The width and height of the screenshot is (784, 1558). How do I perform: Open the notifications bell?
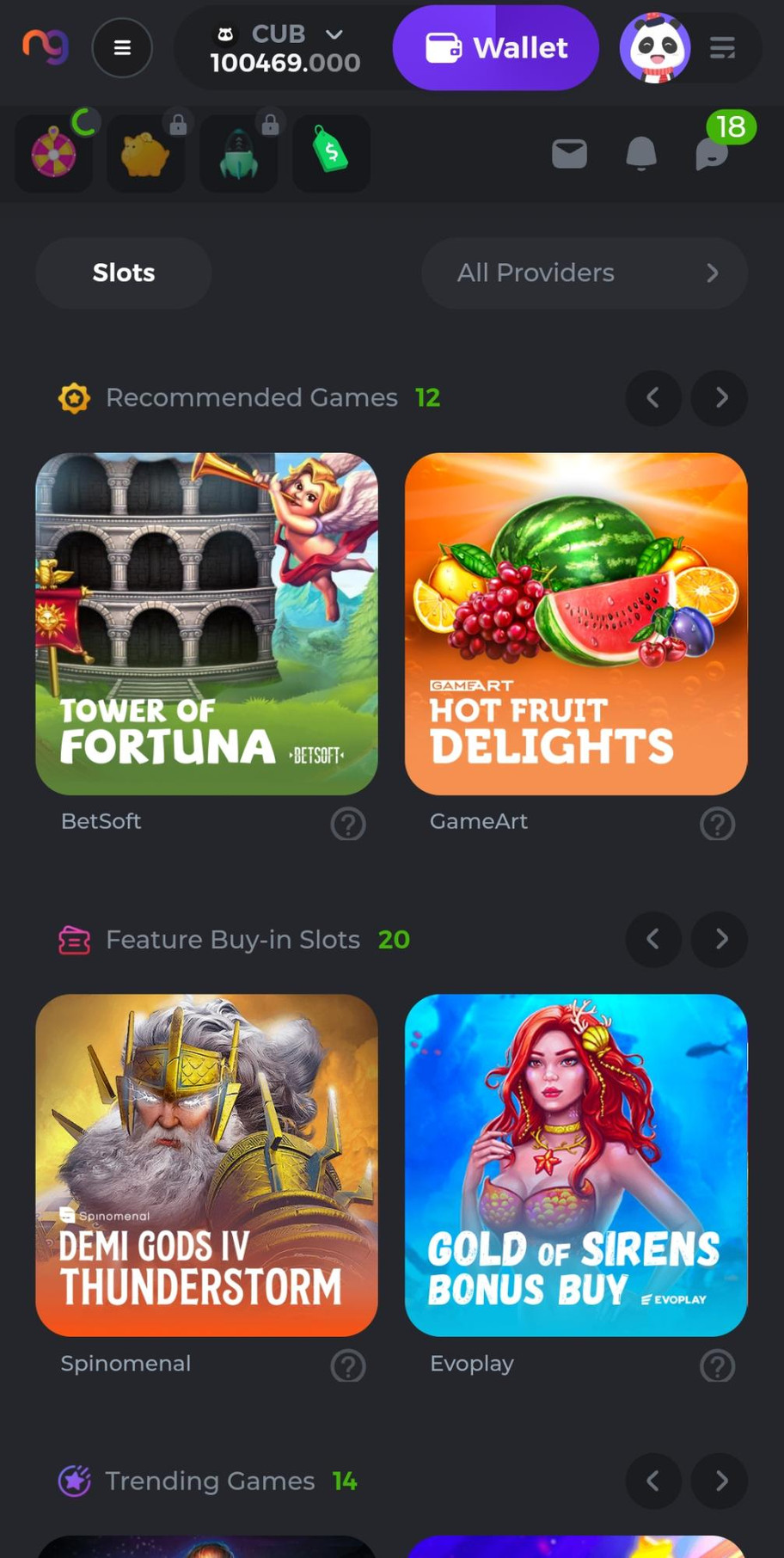[640, 155]
